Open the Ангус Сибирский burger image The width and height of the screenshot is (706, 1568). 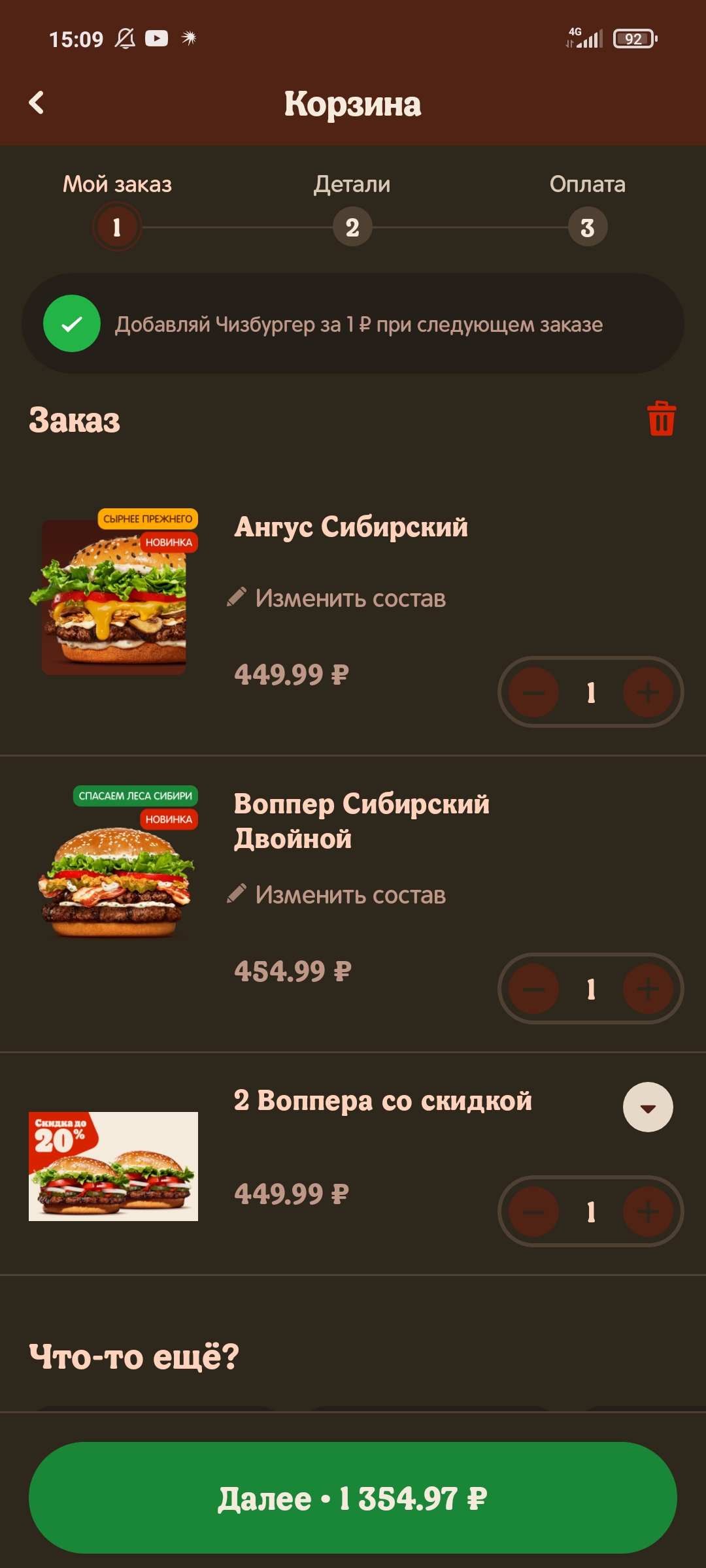(x=114, y=595)
